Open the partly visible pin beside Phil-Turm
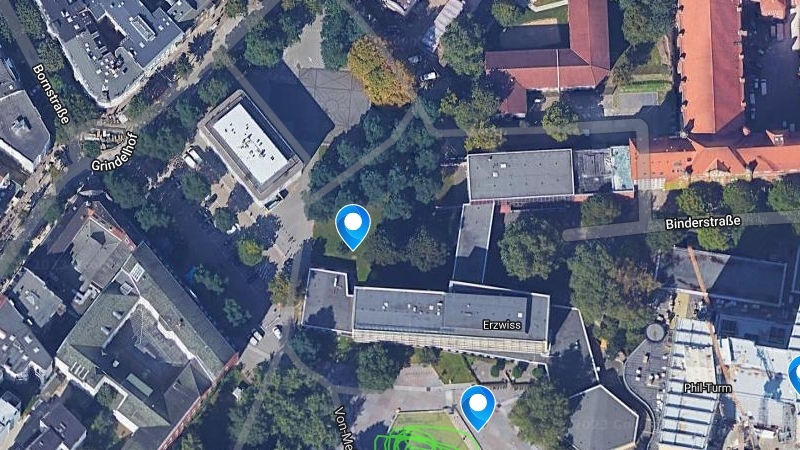The image size is (800, 450). coord(795,374)
